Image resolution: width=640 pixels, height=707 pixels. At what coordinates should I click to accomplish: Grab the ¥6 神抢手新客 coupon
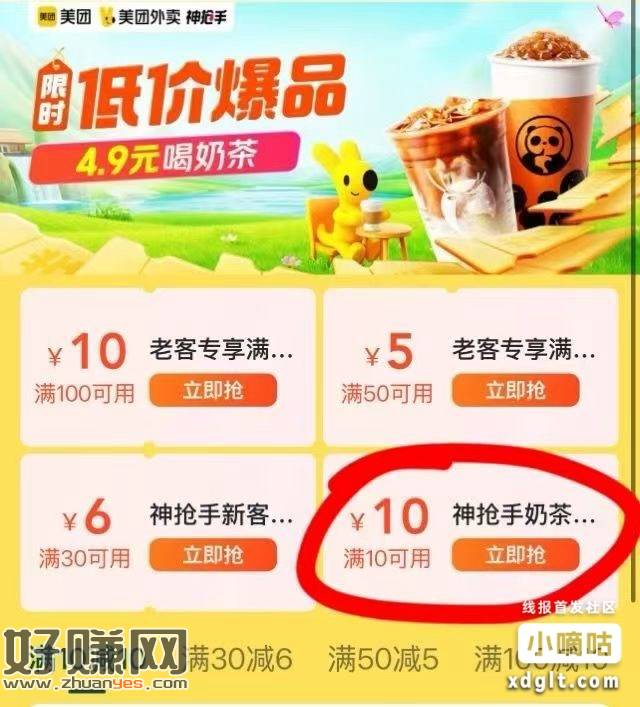pyautogui.click(x=213, y=553)
